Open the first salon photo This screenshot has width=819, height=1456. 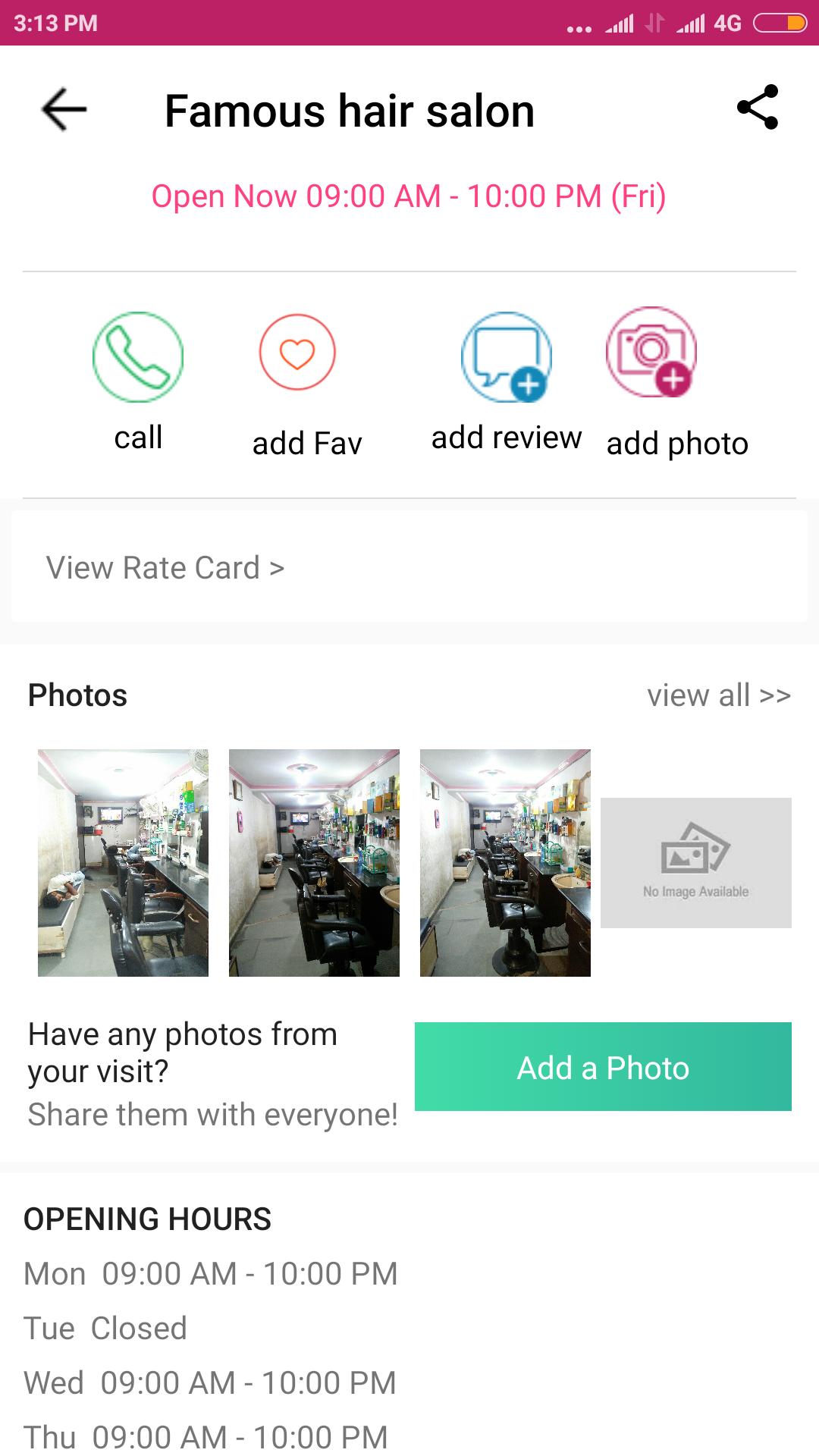point(123,862)
